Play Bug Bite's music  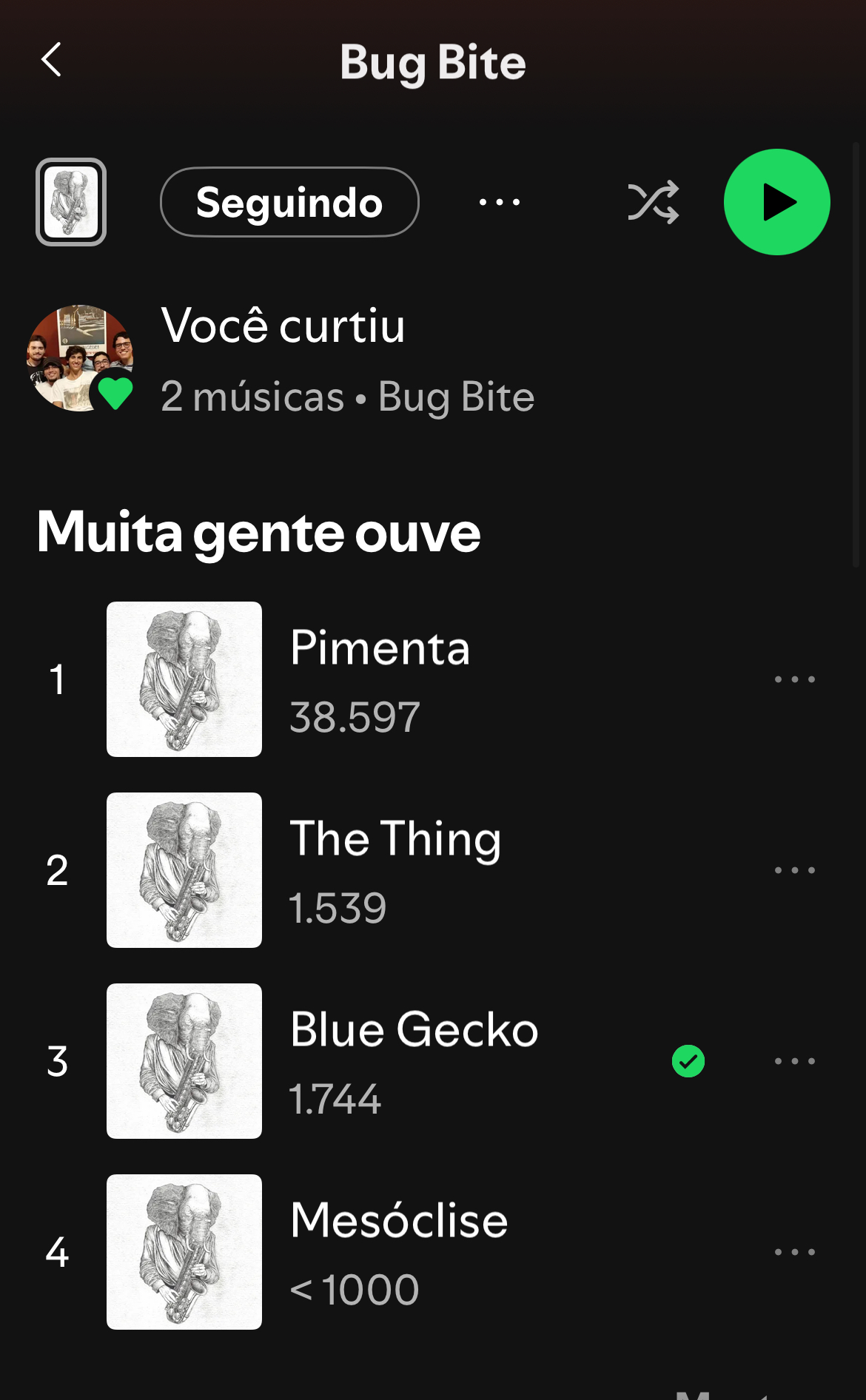pos(776,202)
